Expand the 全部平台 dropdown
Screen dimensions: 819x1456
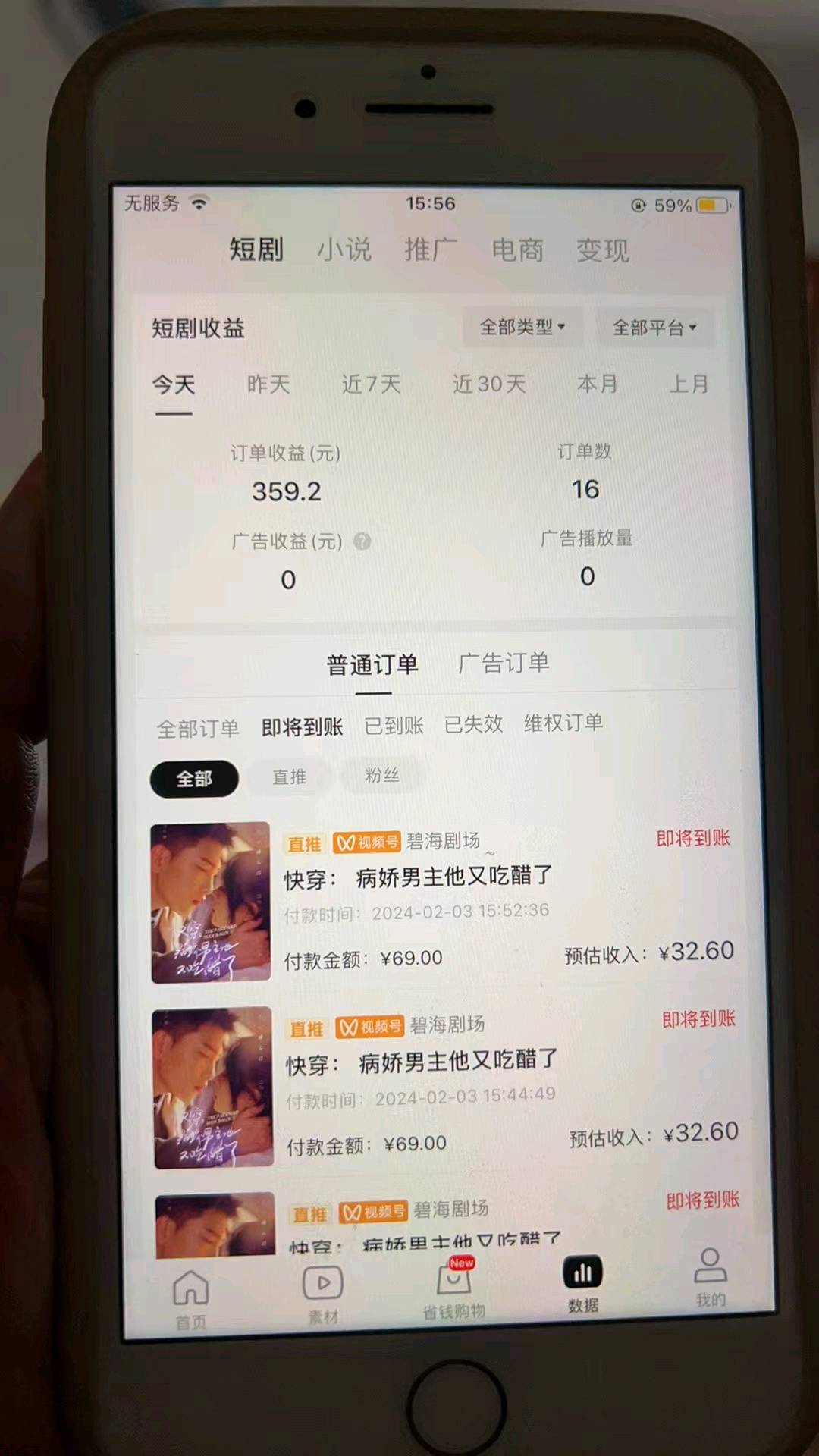(654, 328)
